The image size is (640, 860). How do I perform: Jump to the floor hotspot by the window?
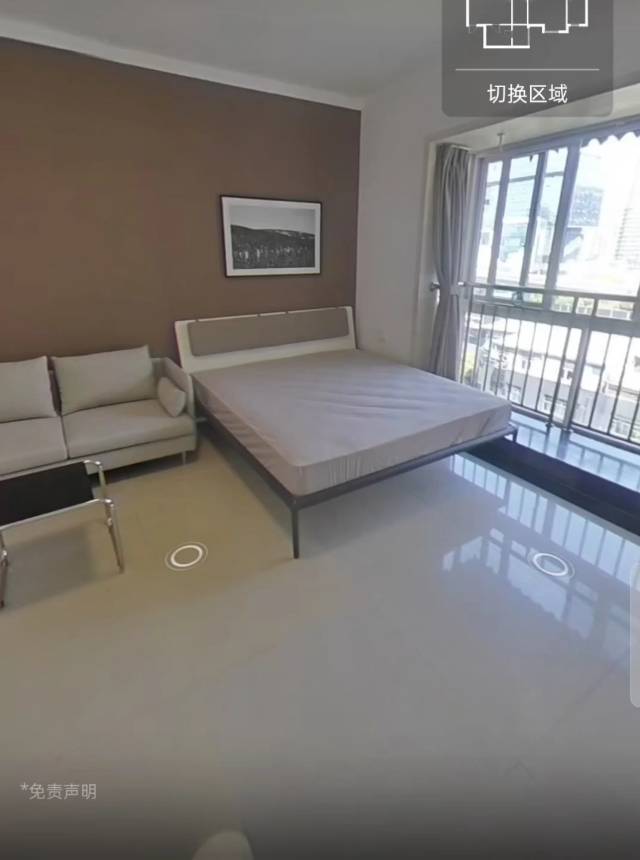point(551,564)
